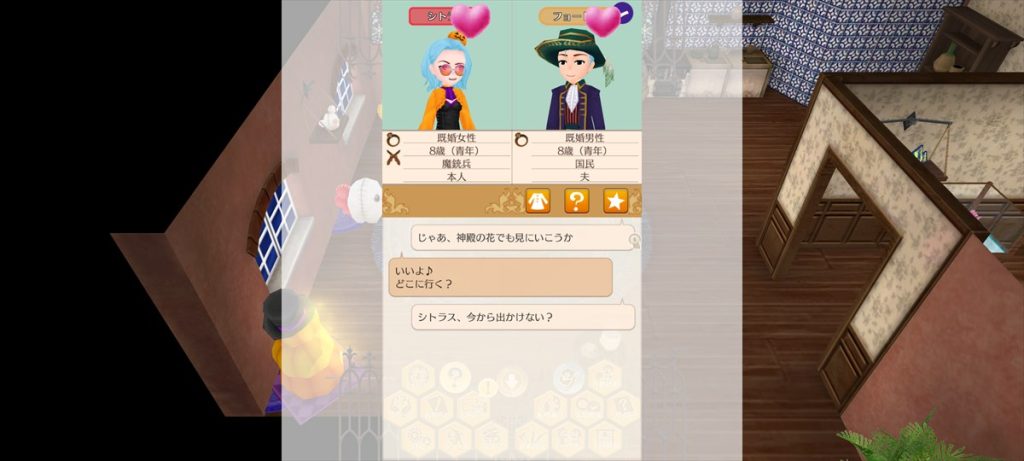1024x461 pixels.
Task: Tap the star favorite icon
Action: (614, 201)
